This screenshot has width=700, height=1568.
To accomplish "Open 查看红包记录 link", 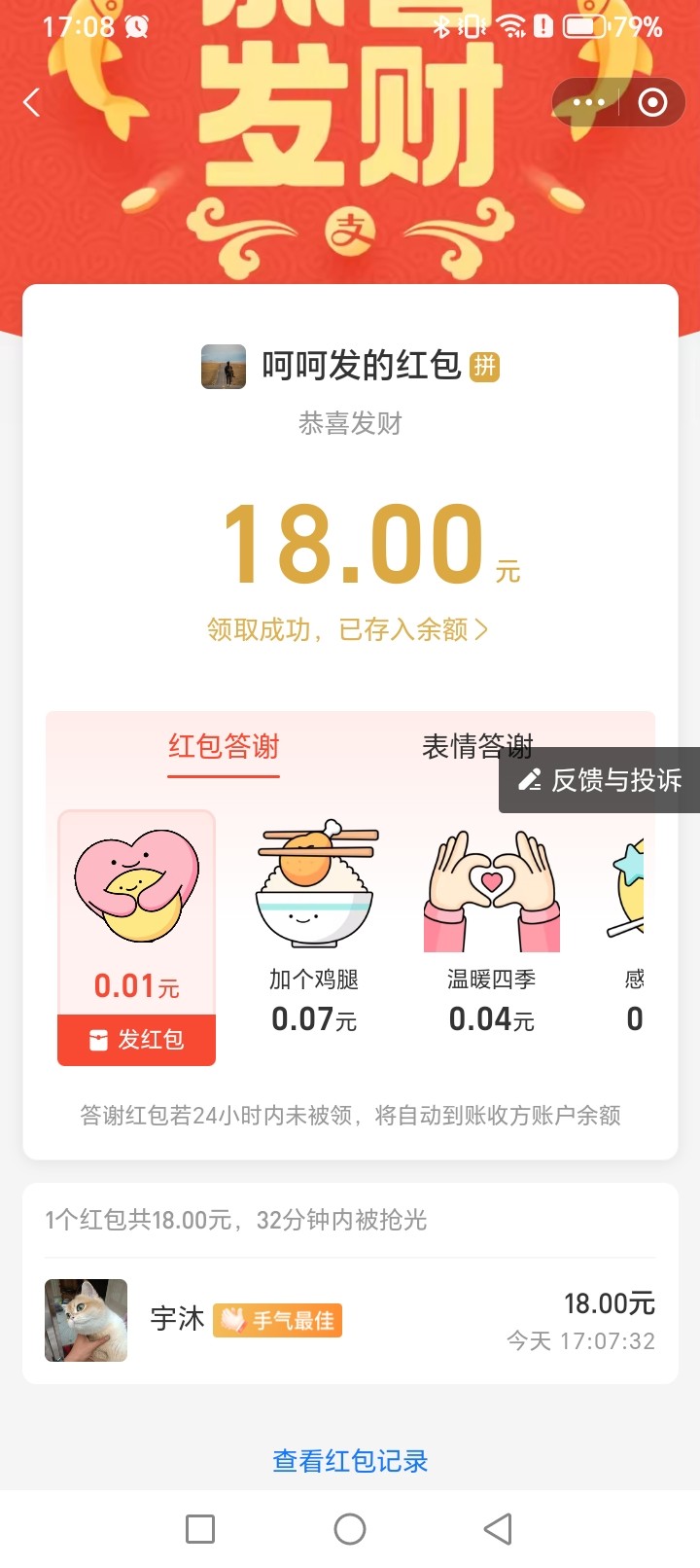I will click(x=350, y=1461).
